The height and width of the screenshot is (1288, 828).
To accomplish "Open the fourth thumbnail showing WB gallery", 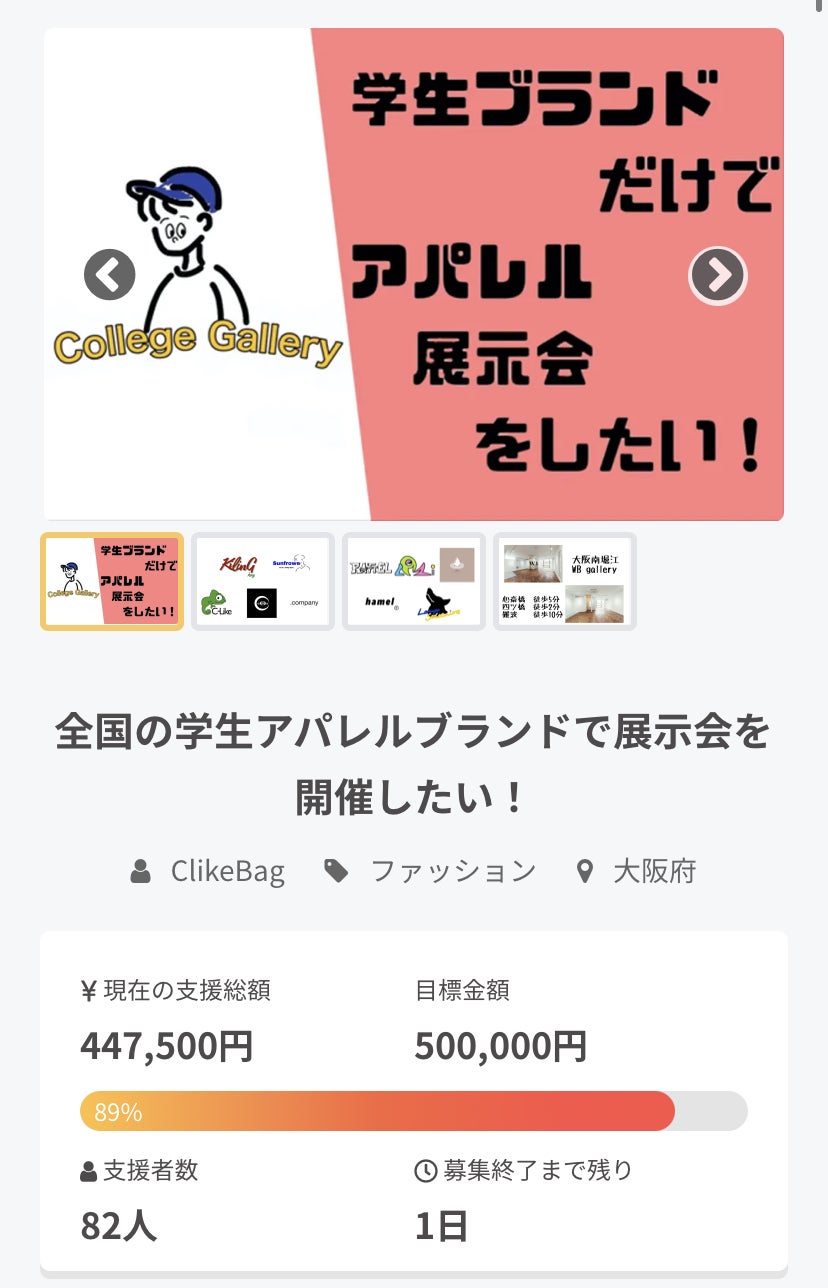I will tap(565, 582).
